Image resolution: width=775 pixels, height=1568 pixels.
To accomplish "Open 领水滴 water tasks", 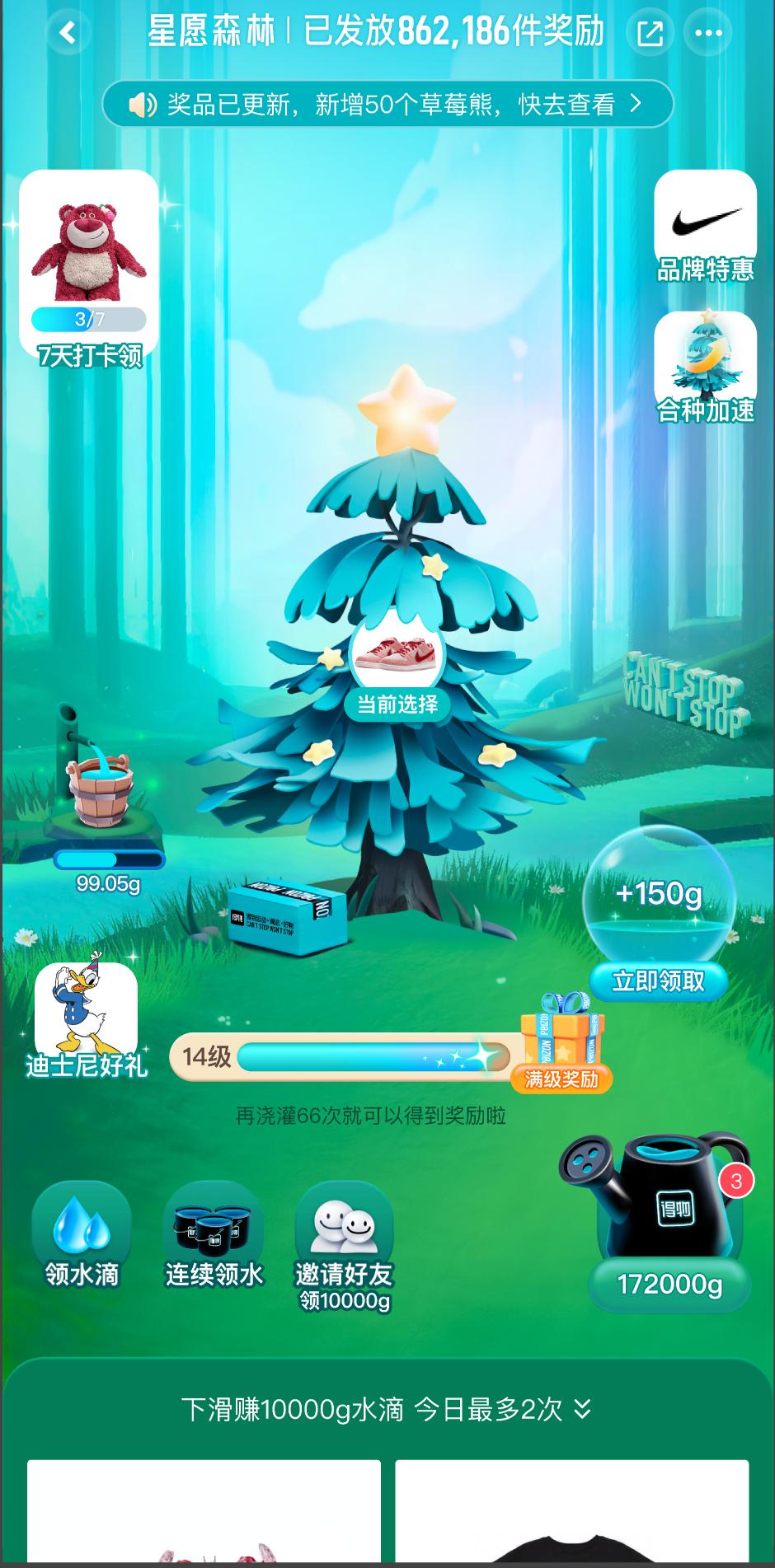I will (82, 1234).
